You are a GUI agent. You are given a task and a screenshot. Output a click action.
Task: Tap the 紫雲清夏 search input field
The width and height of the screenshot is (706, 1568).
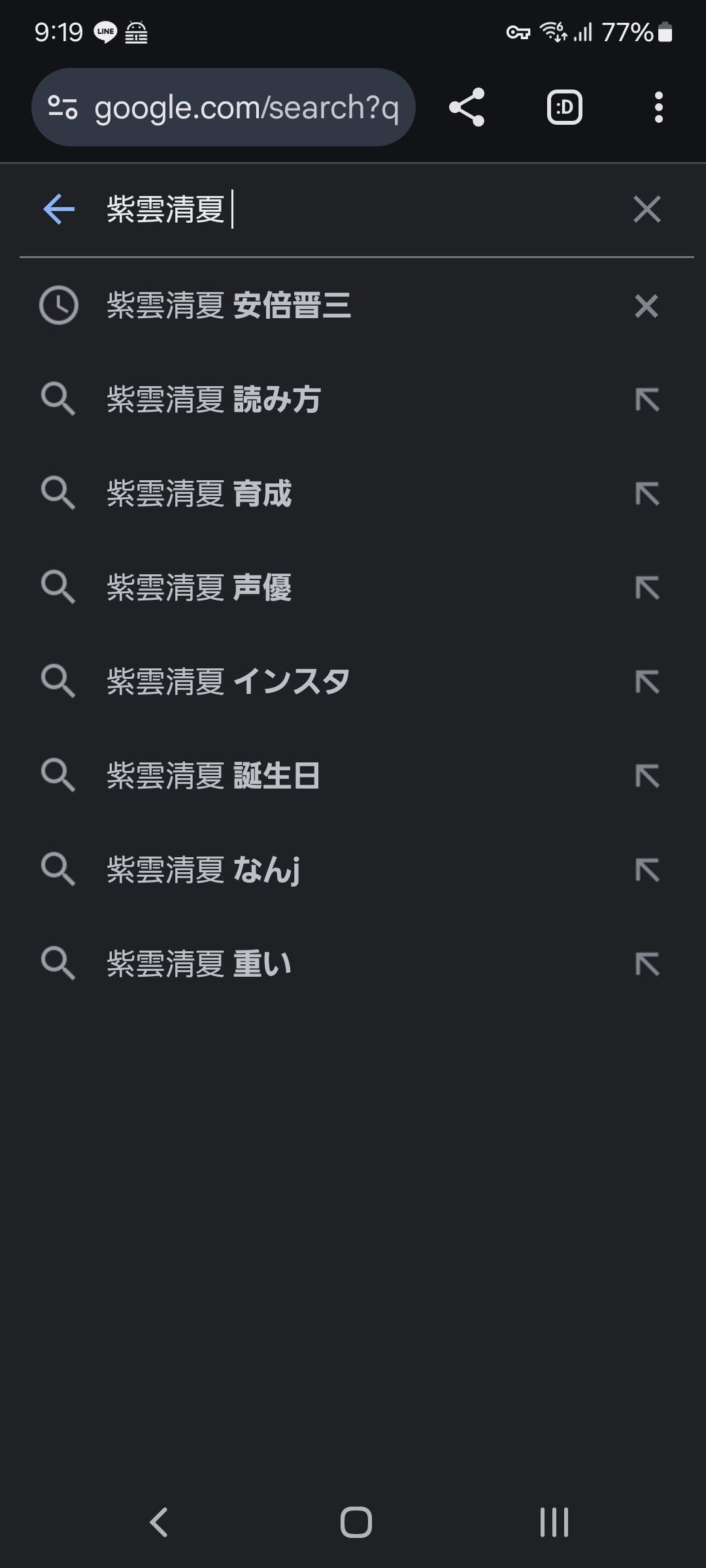point(353,209)
